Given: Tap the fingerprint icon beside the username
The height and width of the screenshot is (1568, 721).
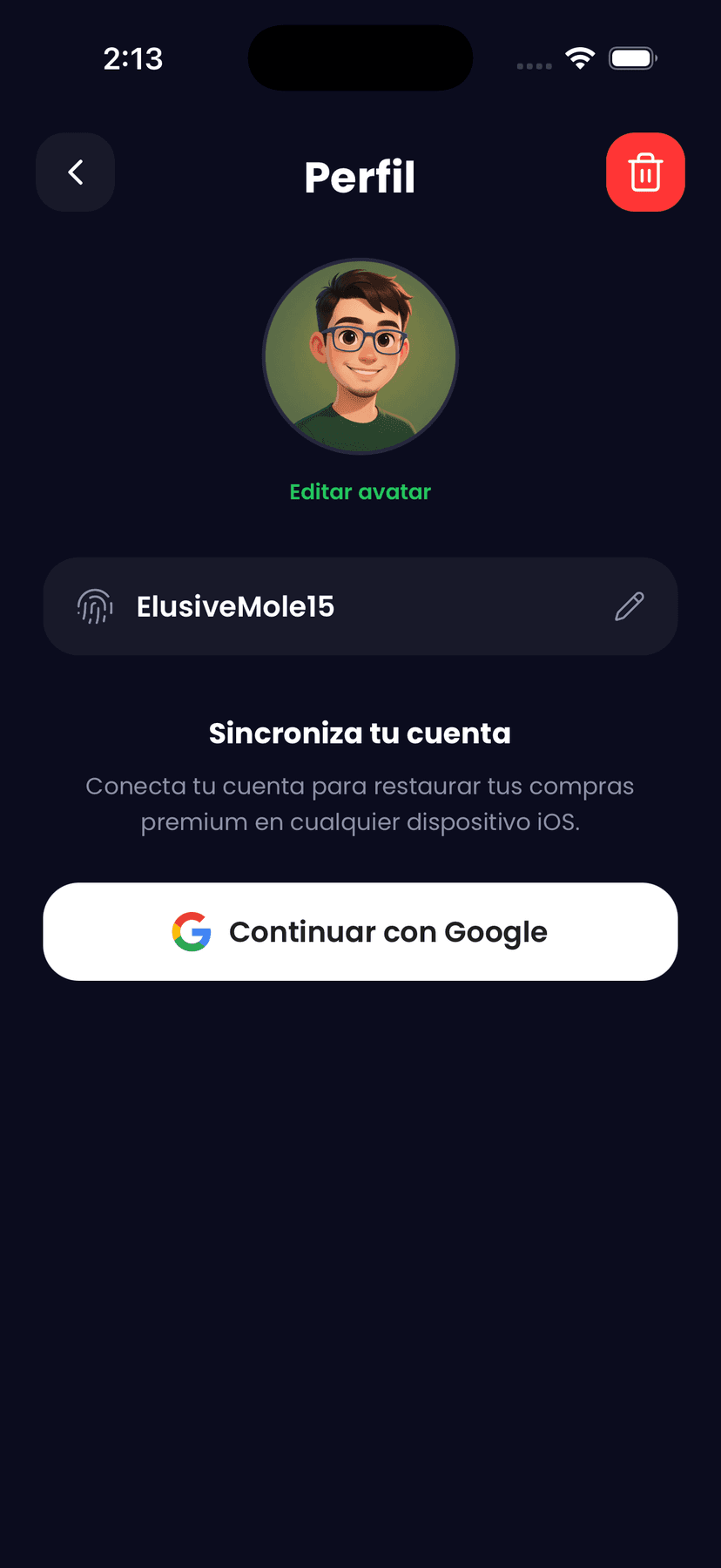Looking at the screenshot, I should [94, 605].
